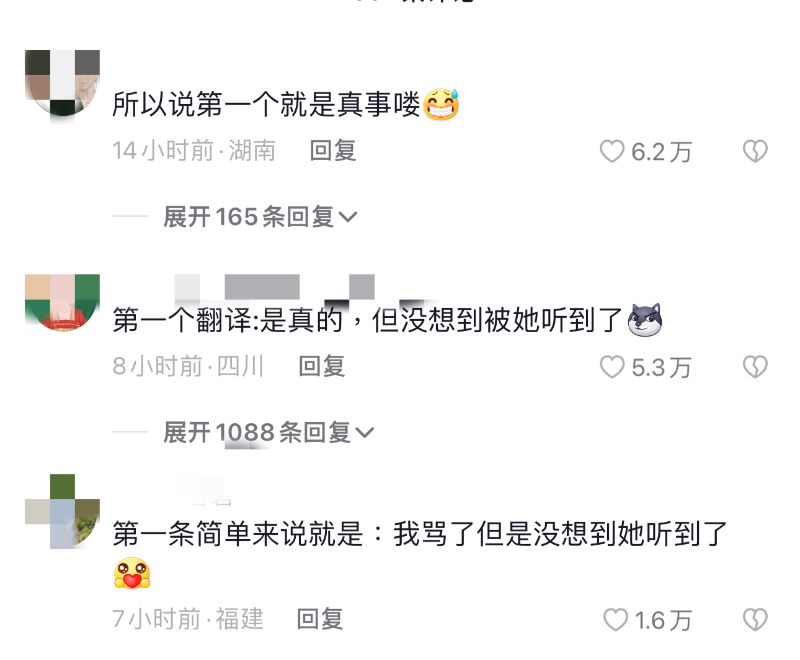Like the comment from 湖南 with 6.2万 likes
This screenshot has height=660, width=800.
[x=612, y=152]
